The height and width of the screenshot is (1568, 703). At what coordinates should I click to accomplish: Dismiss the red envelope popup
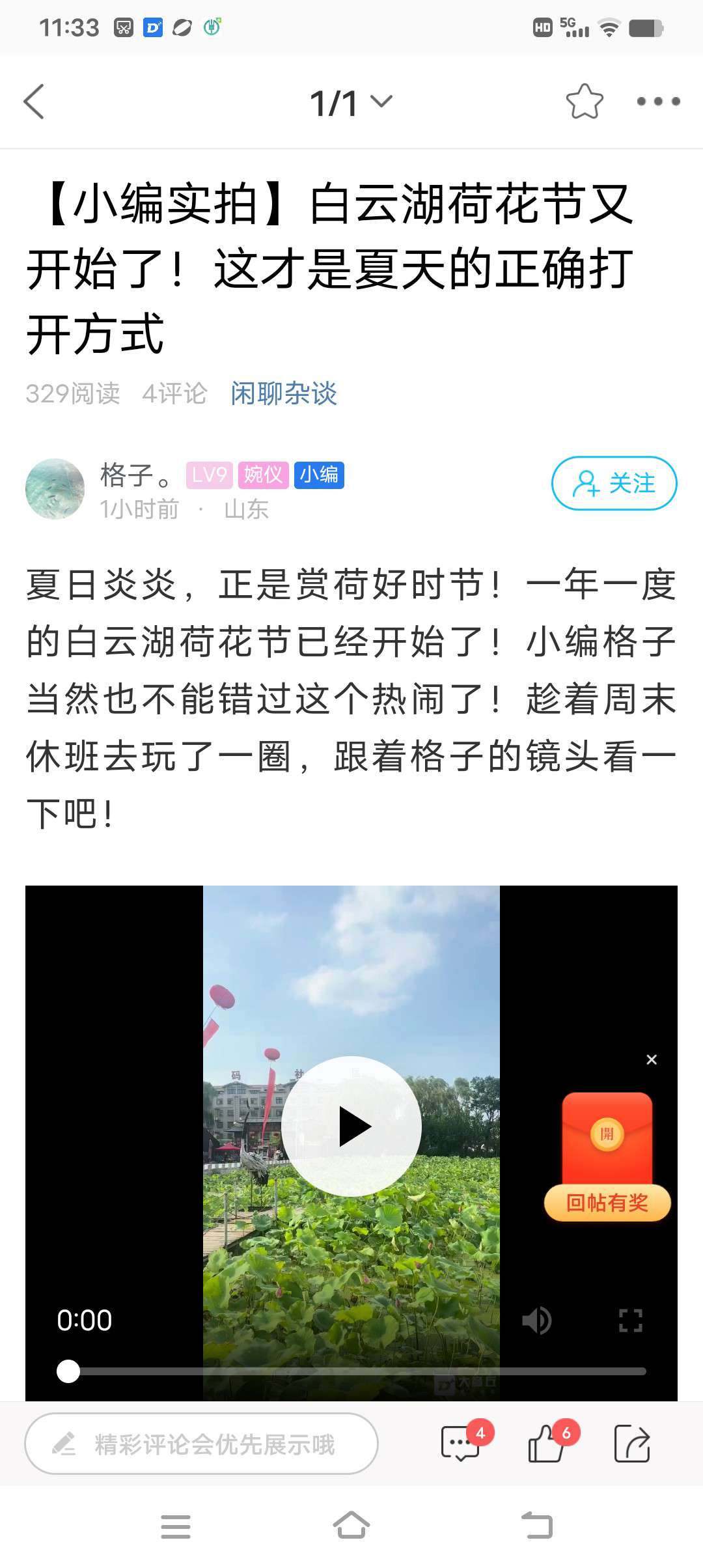pos(651,1059)
